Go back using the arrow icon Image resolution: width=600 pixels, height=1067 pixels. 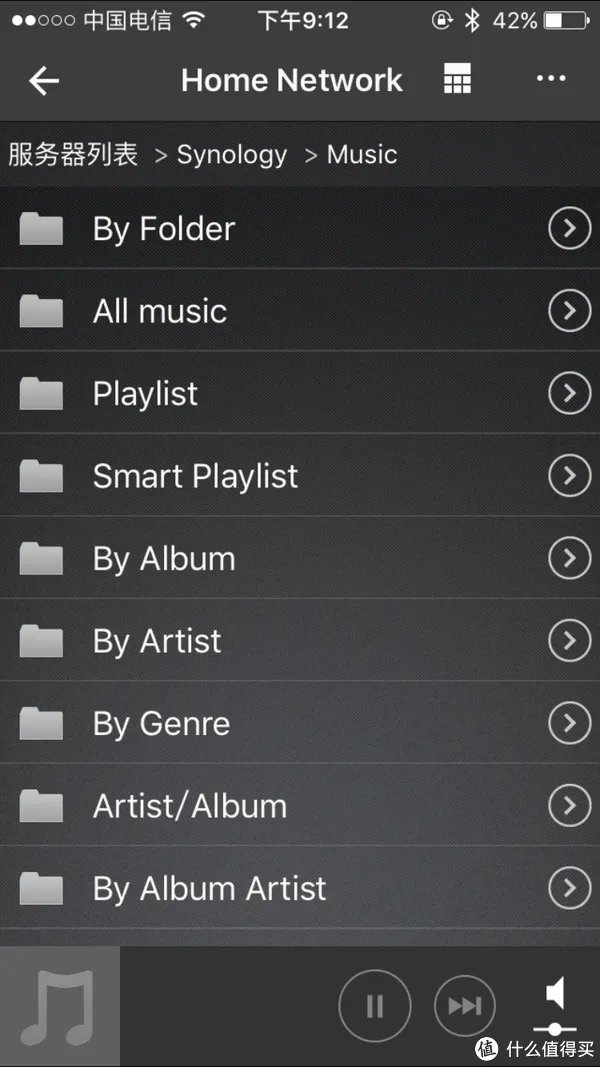click(x=44, y=81)
